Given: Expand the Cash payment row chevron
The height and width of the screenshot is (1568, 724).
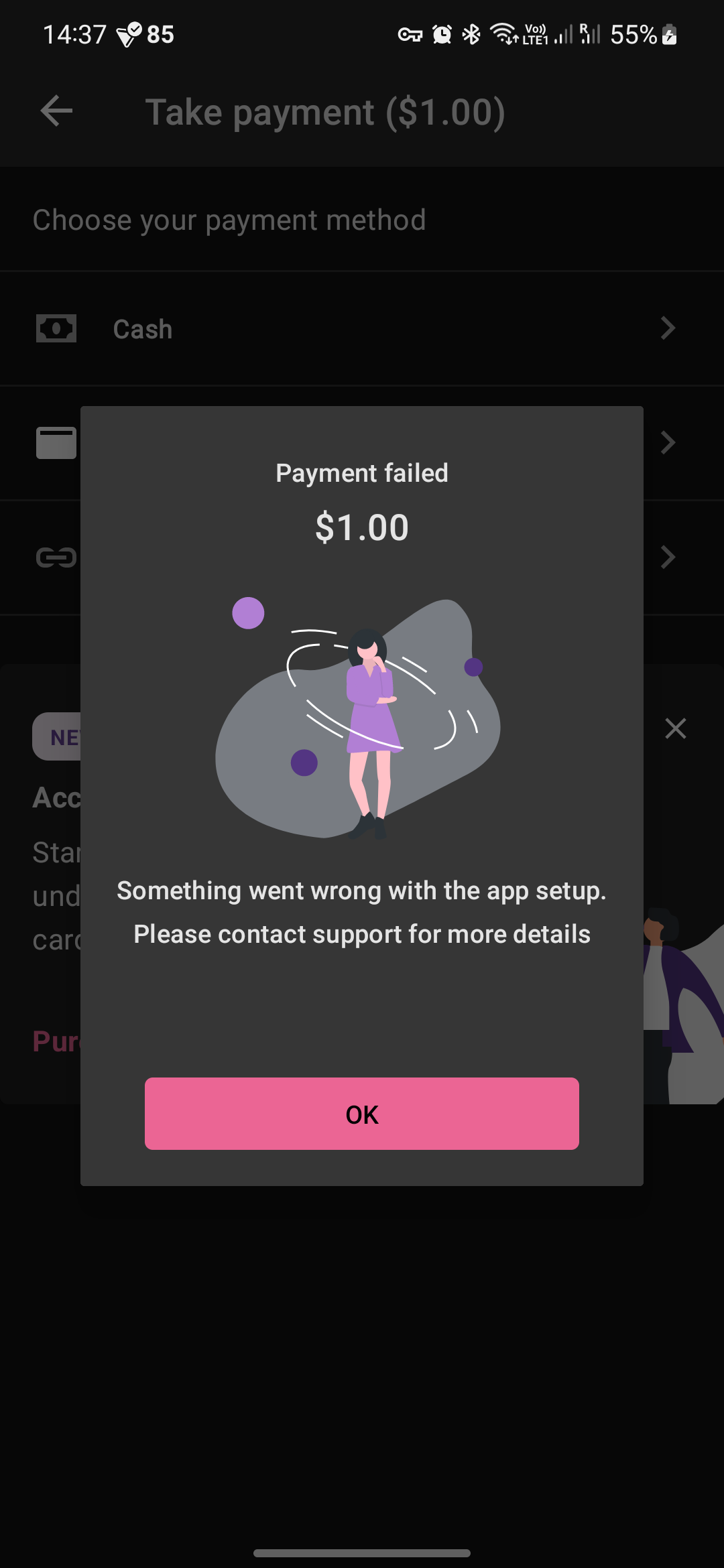Looking at the screenshot, I should pos(667,328).
